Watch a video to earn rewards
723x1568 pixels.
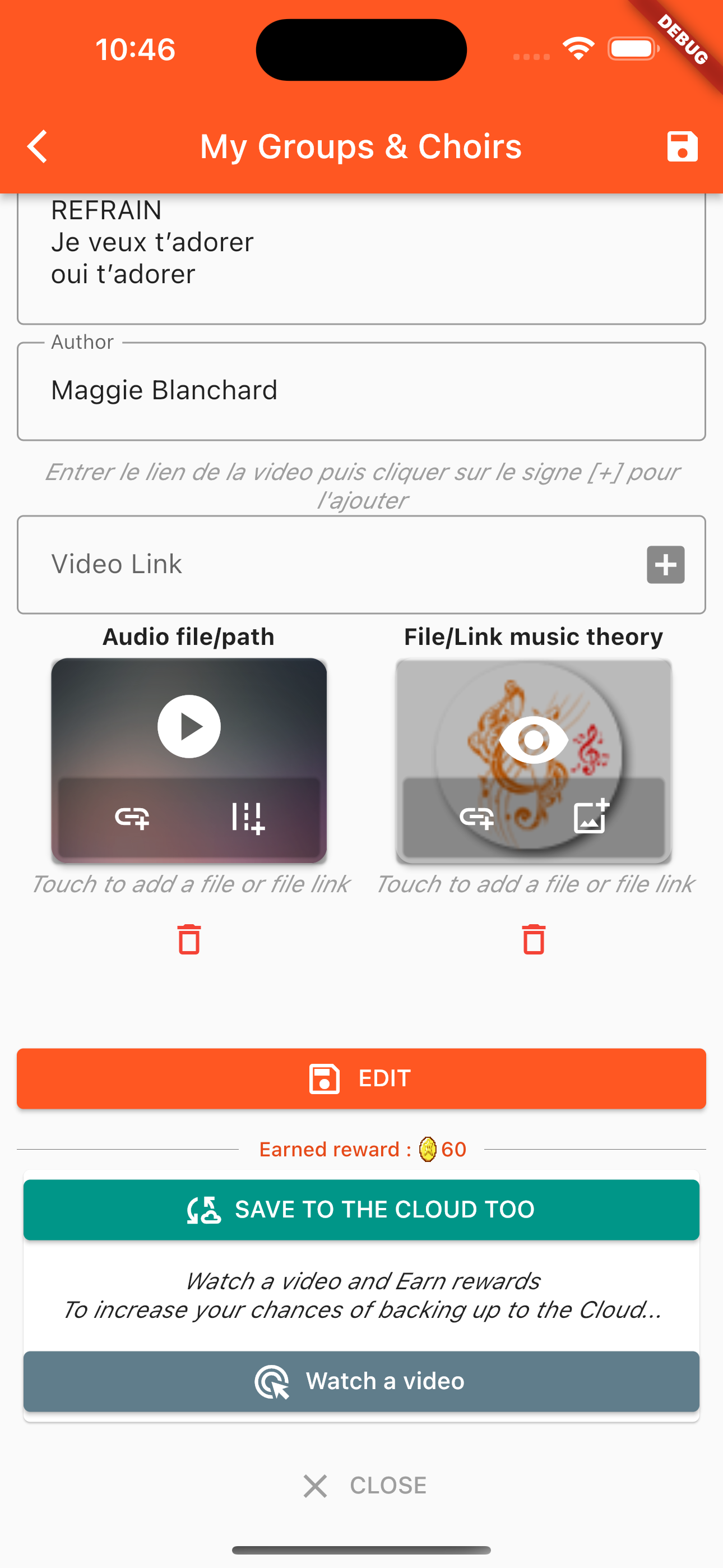361,1381
